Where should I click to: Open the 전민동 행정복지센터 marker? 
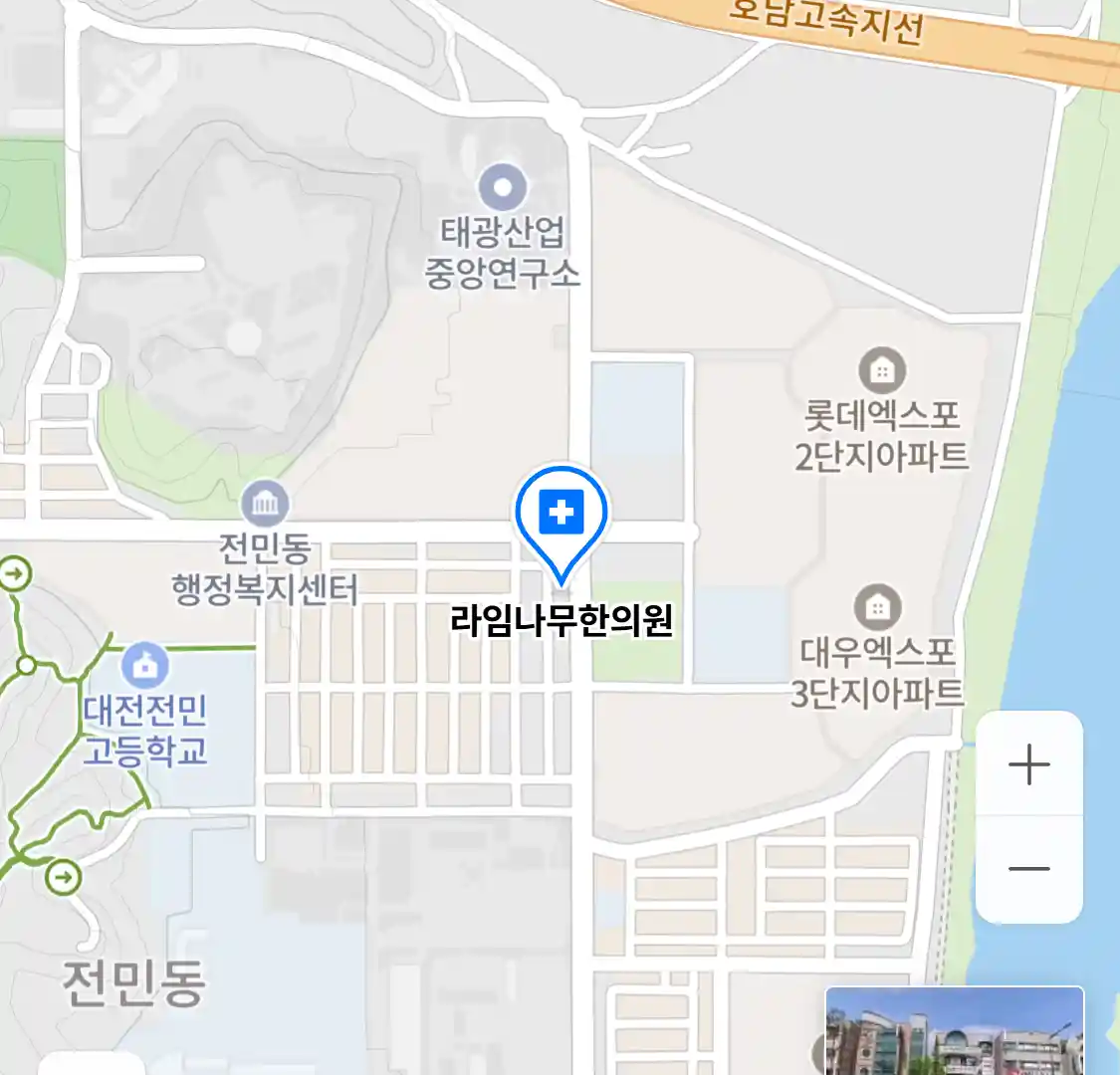265,504
